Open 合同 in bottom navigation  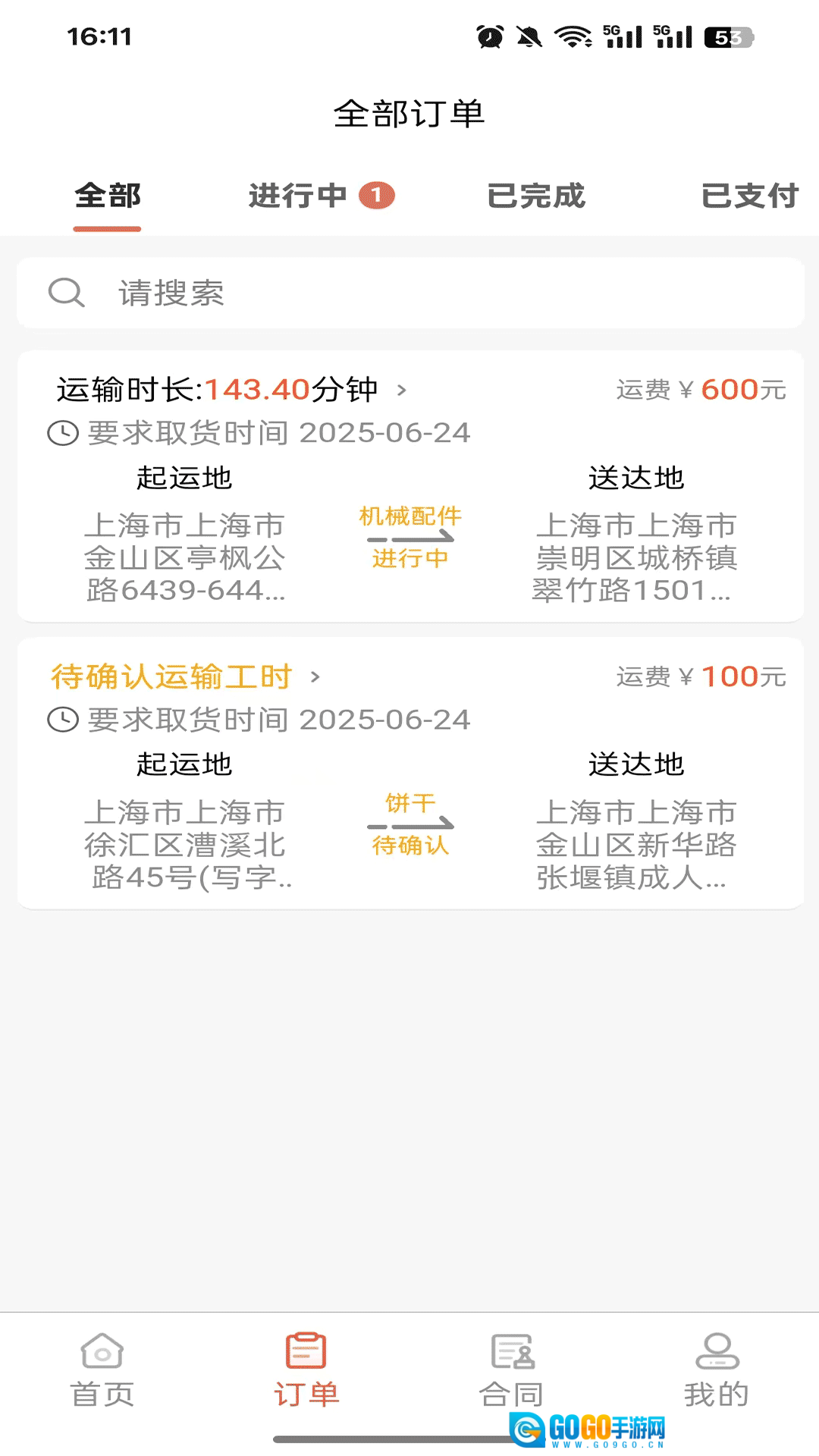[512, 1371]
